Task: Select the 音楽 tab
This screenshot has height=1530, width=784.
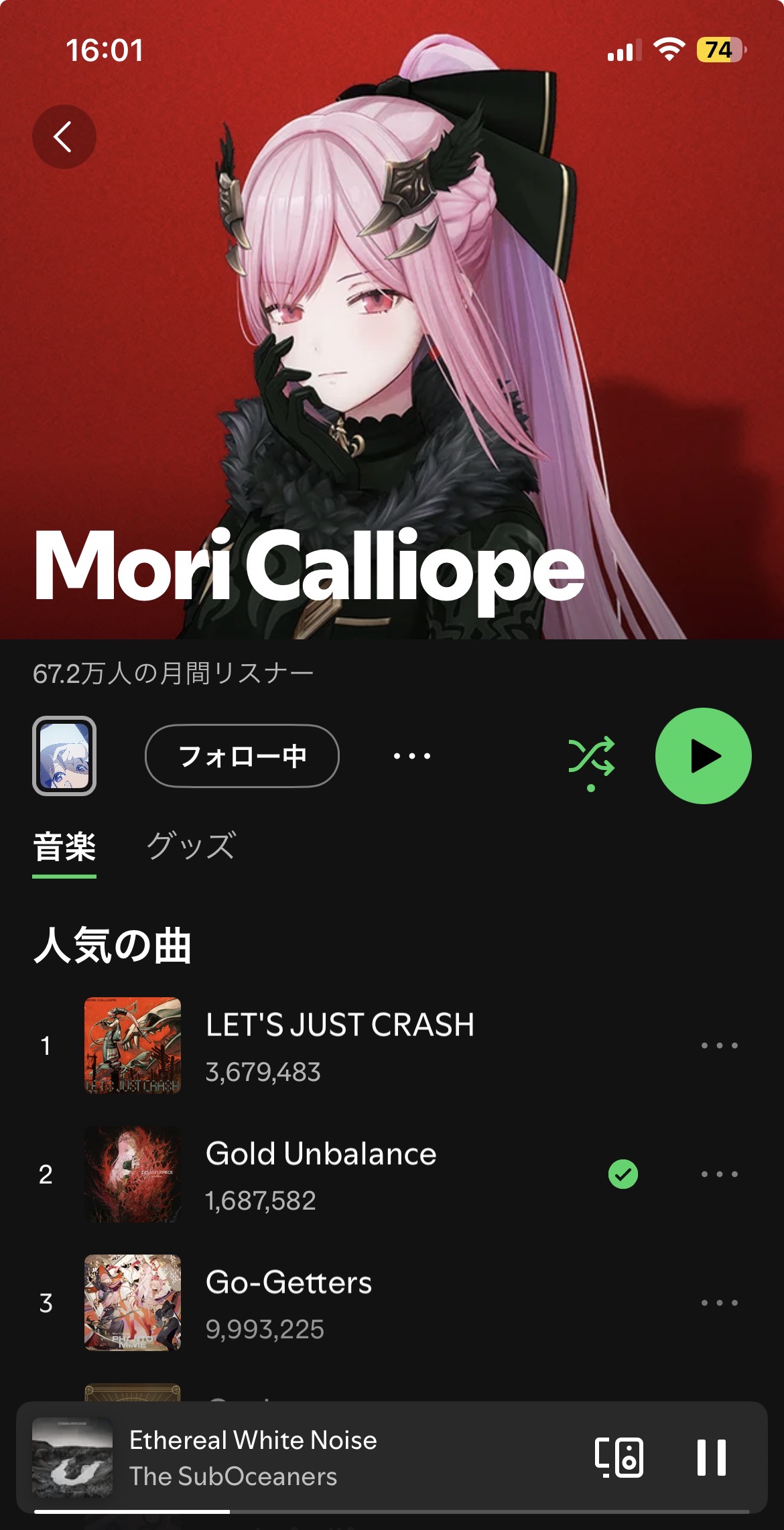Action: (x=64, y=846)
